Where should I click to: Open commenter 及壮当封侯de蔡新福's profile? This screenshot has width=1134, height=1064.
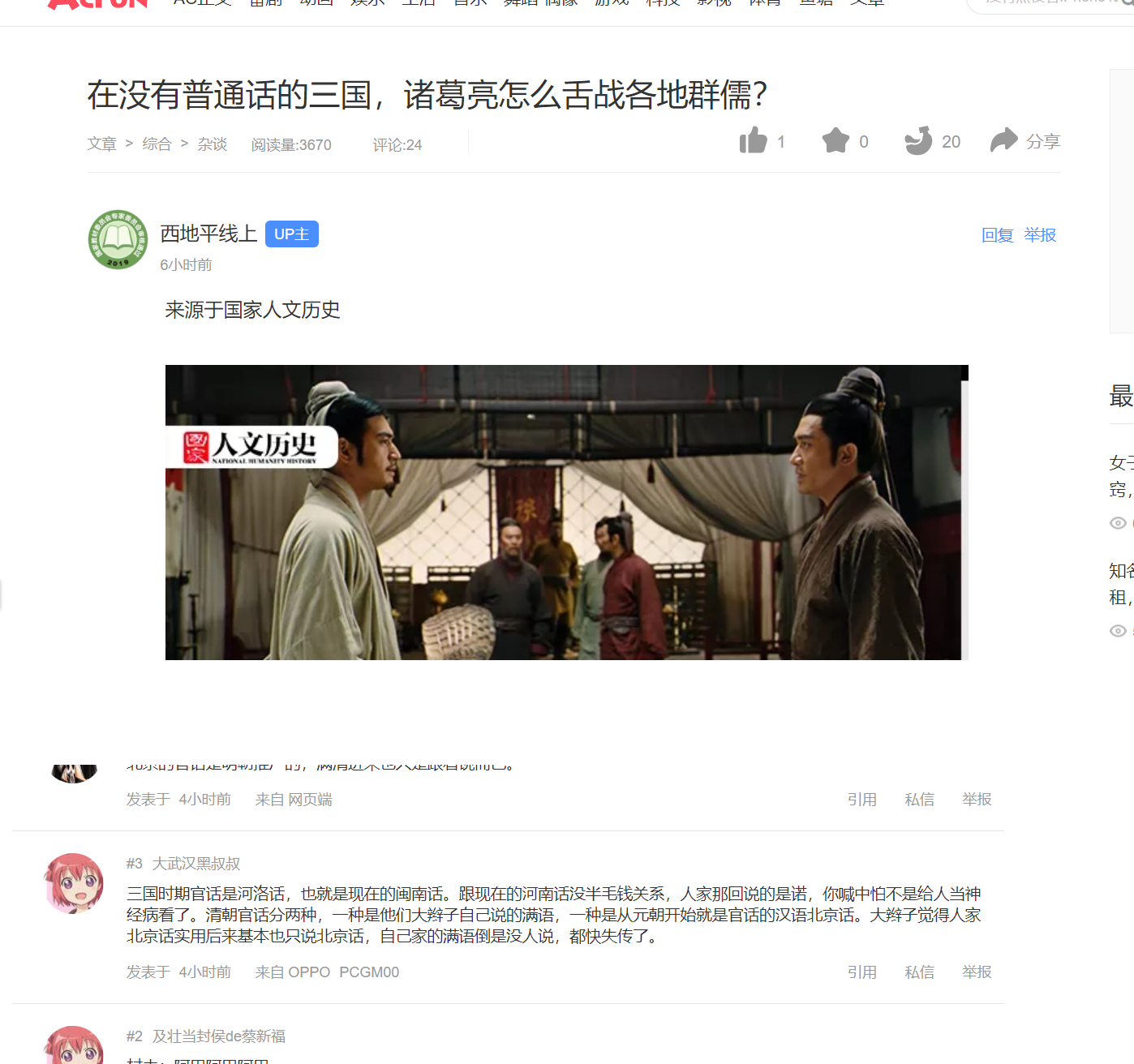coord(219,1036)
